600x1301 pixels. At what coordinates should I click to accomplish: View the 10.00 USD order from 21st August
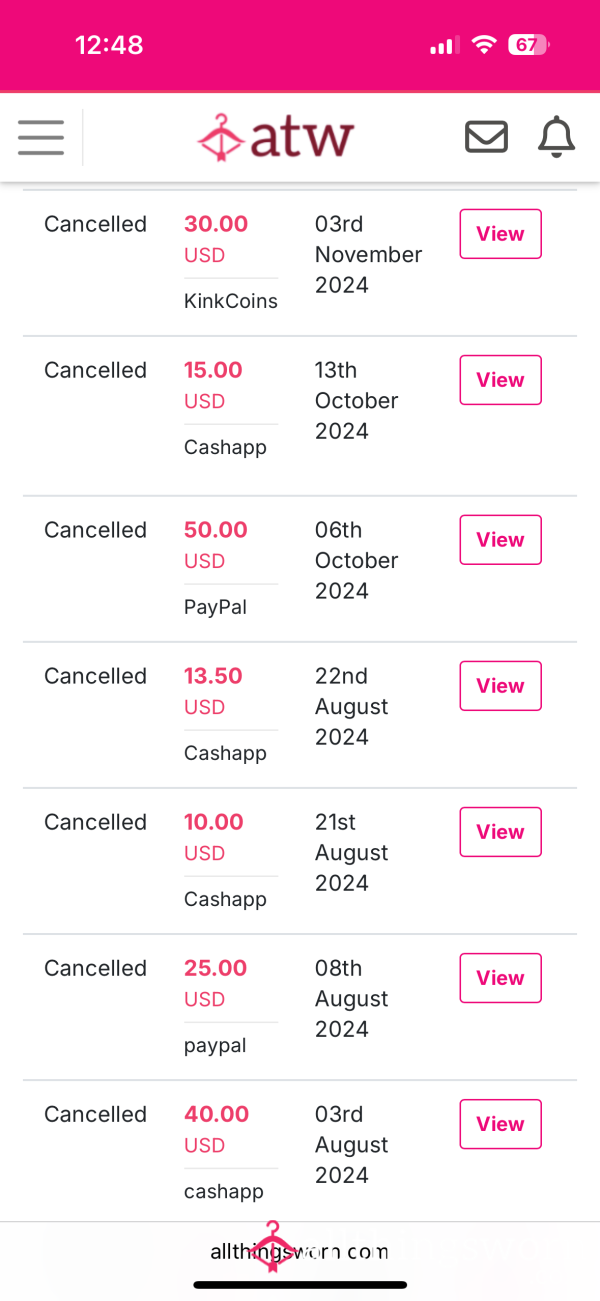500,832
